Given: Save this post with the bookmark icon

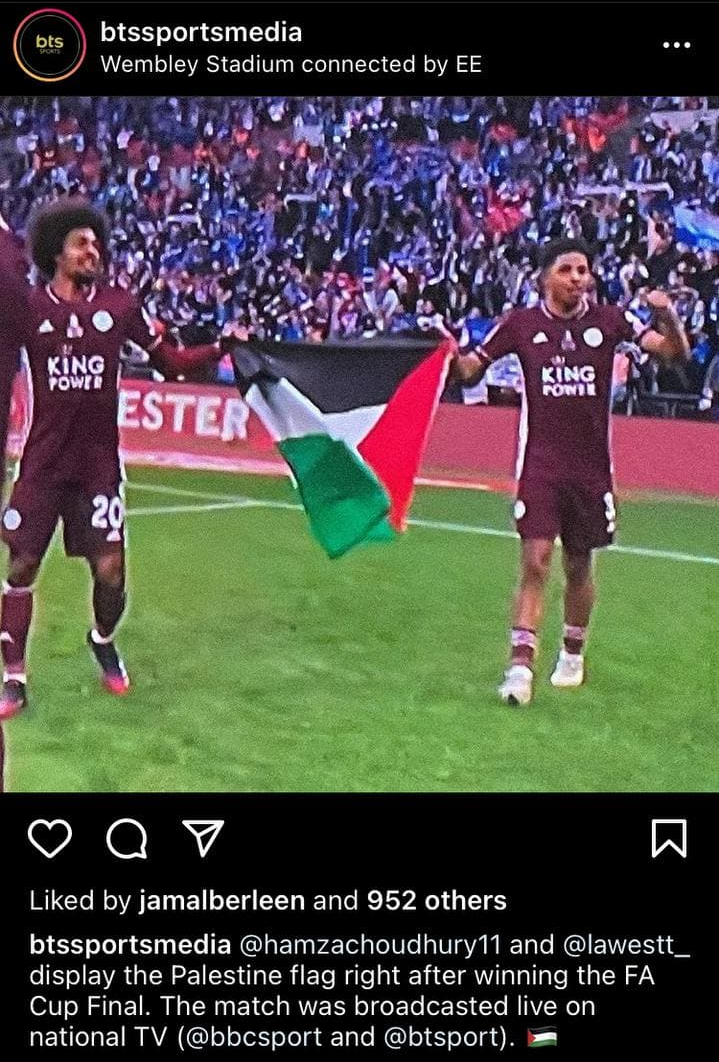Looking at the screenshot, I should coord(669,838).
